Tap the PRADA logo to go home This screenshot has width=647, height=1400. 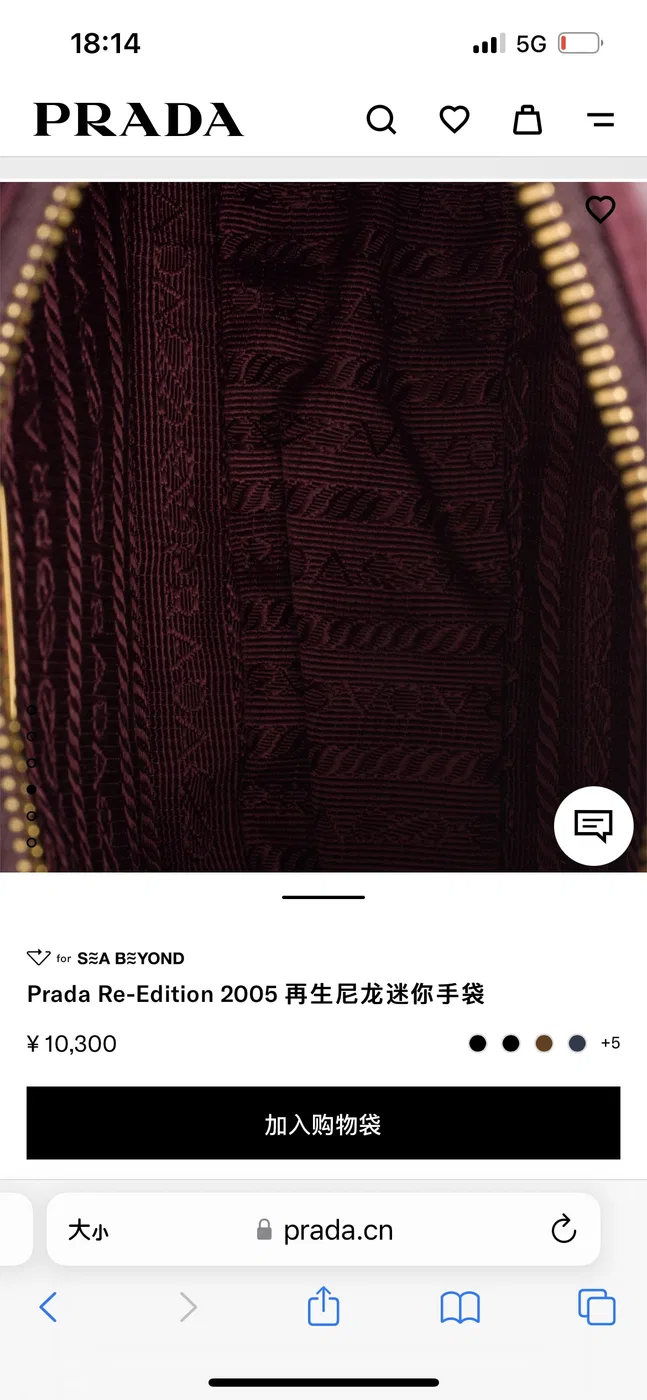138,120
